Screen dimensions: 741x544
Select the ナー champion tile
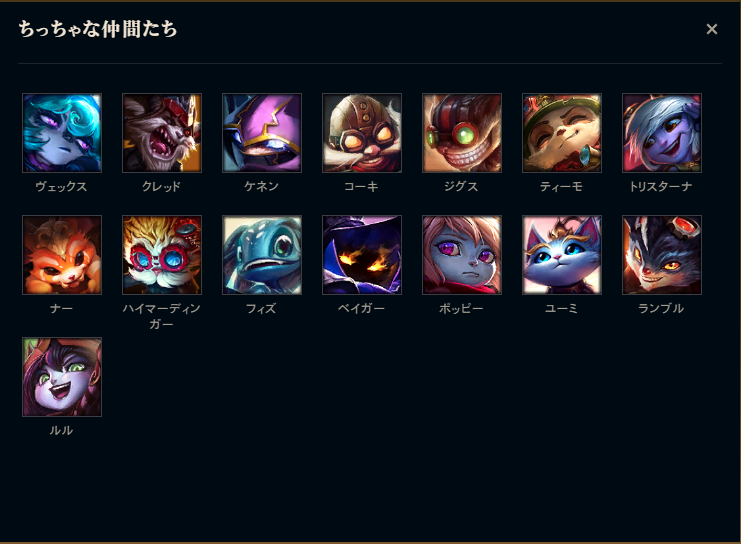[x=62, y=255]
